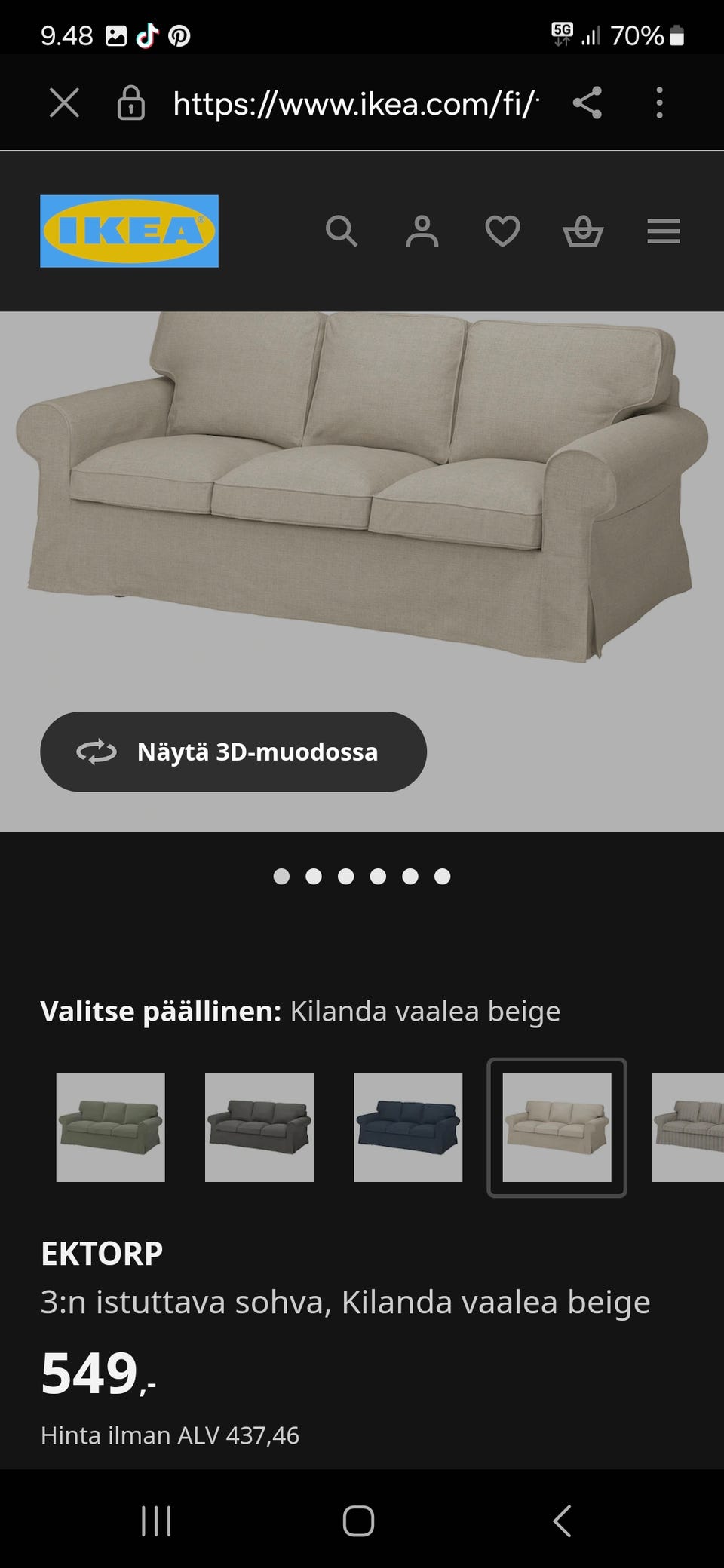Tap the share icon in the address bar
The width and height of the screenshot is (724, 1568).
point(586,103)
